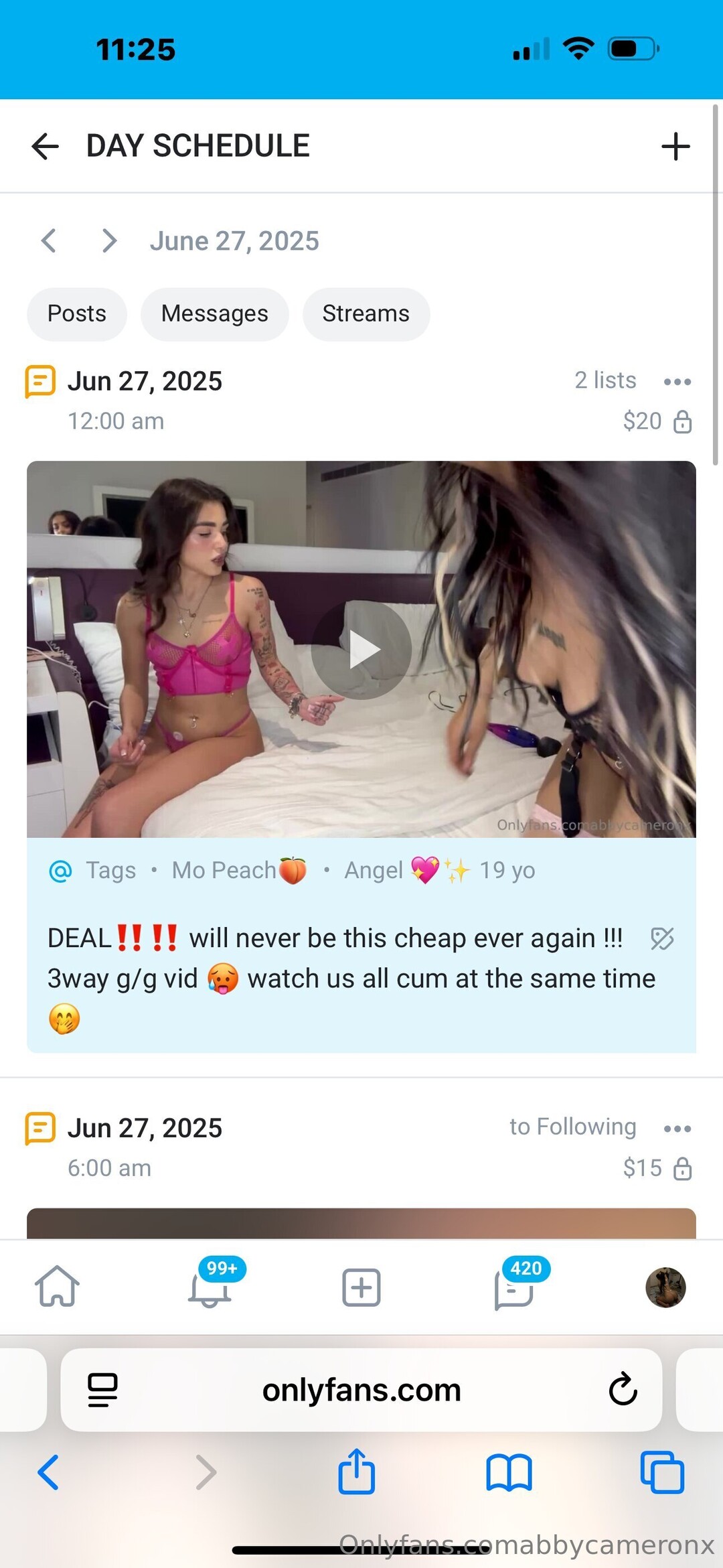Open the home feed tab
Image resolution: width=723 pixels, height=1568 pixels.
click(57, 1287)
